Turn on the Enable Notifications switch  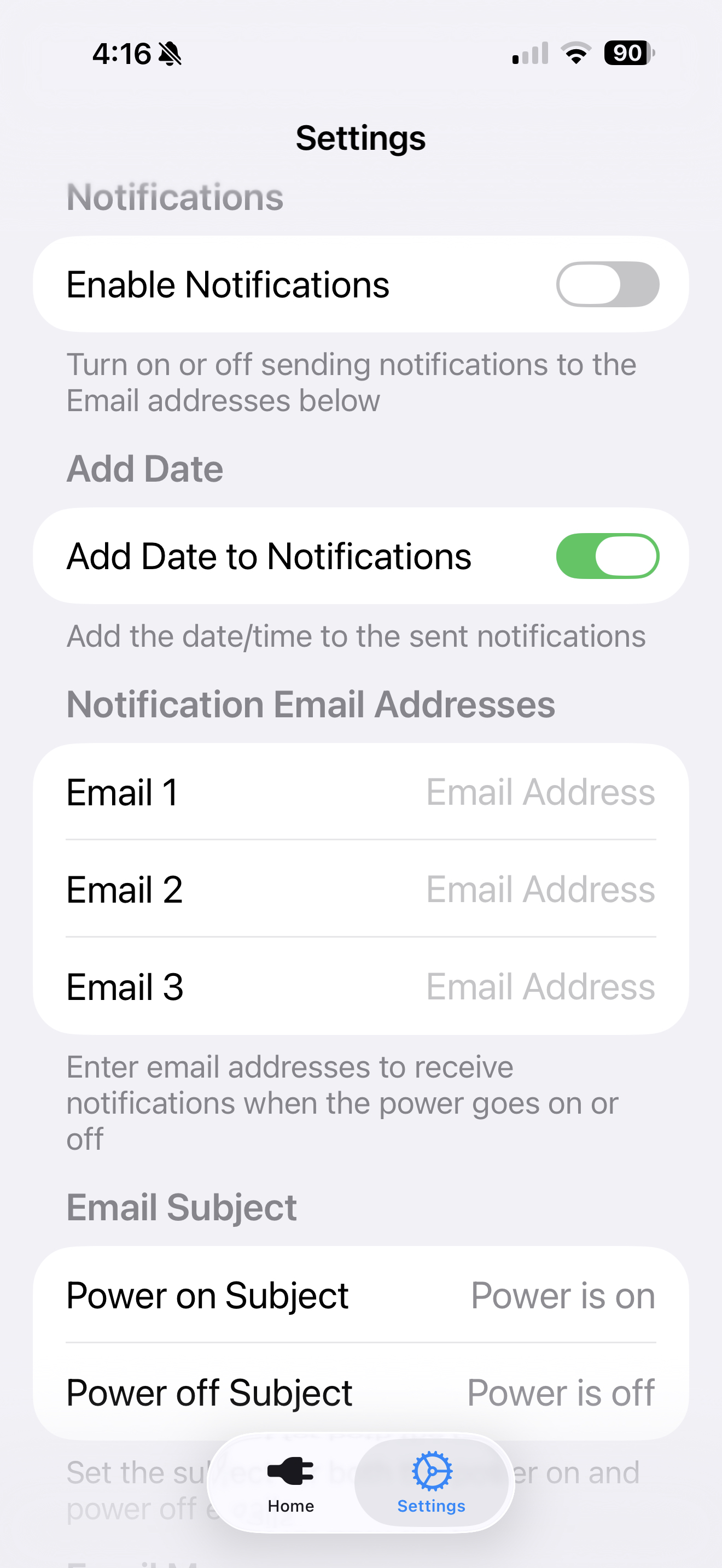point(607,284)
